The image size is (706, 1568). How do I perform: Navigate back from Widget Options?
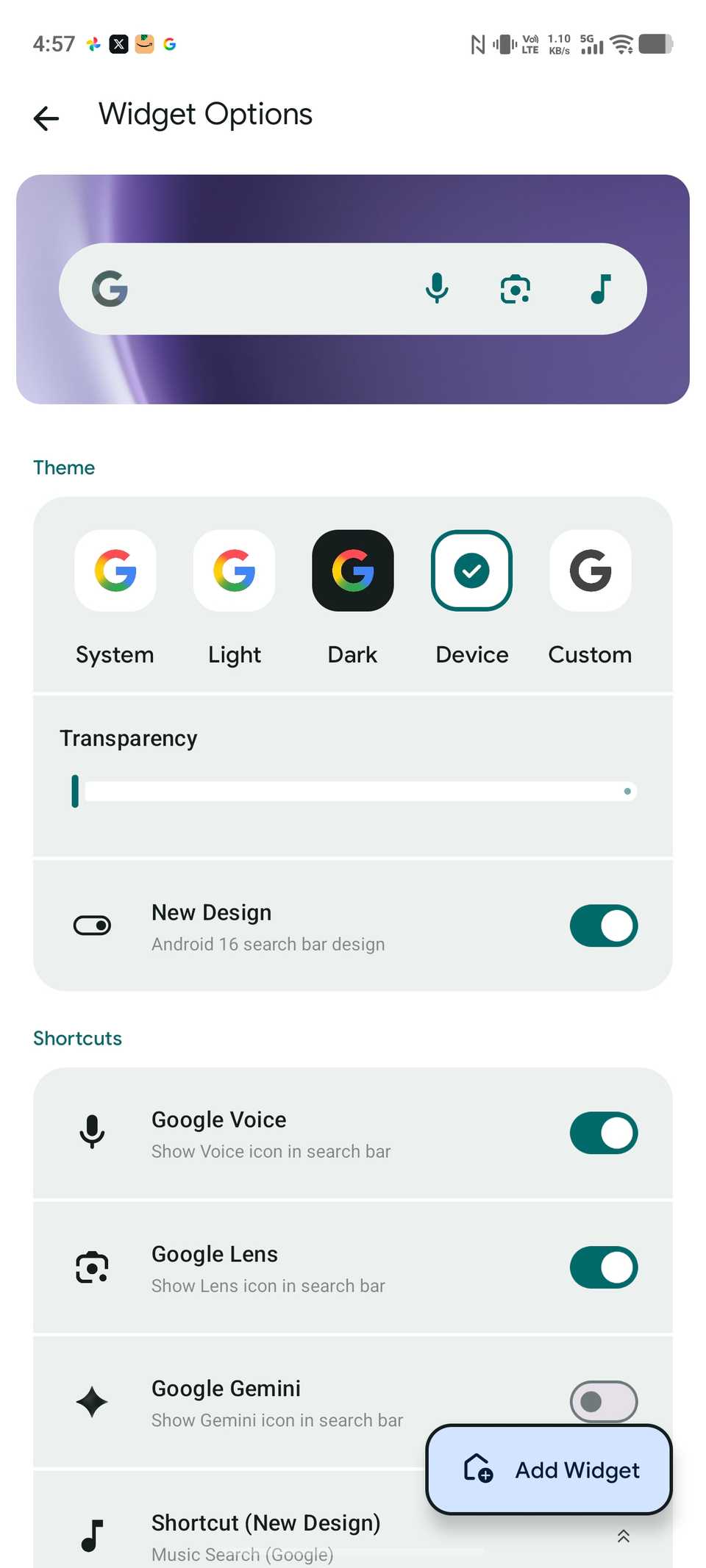(46, 118)
